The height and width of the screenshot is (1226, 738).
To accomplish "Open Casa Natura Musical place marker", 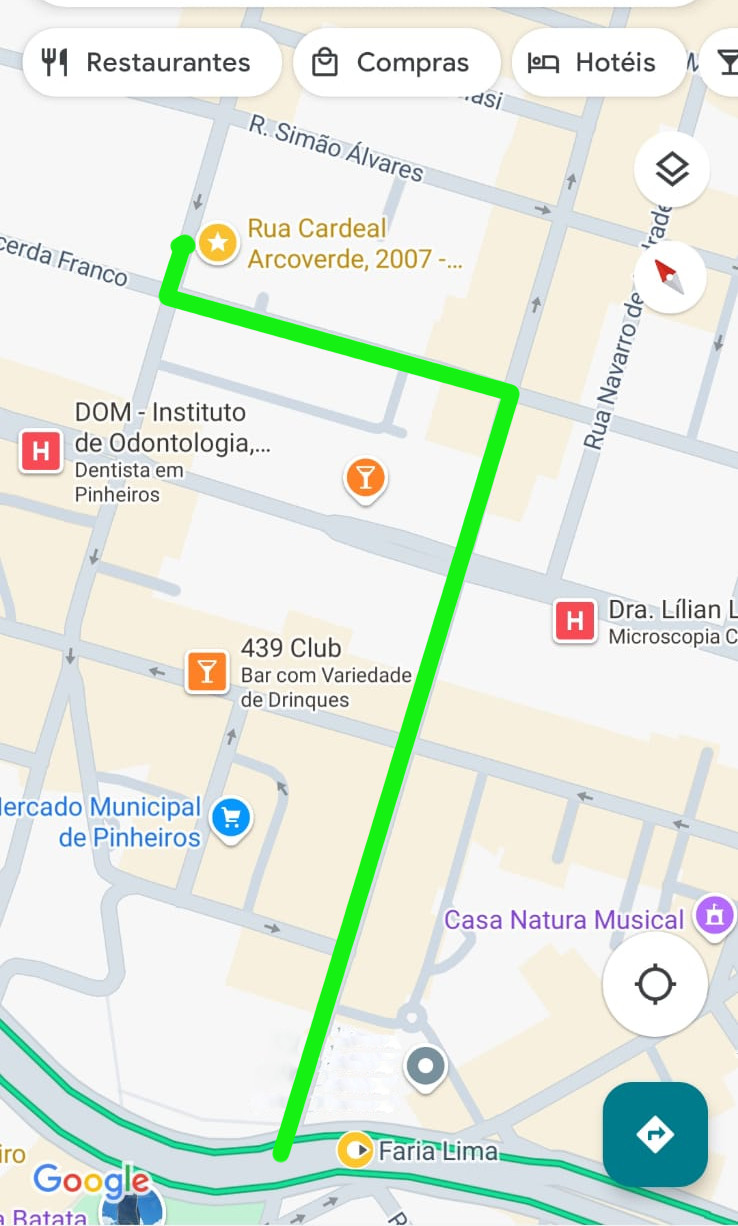I will (714, 914).
